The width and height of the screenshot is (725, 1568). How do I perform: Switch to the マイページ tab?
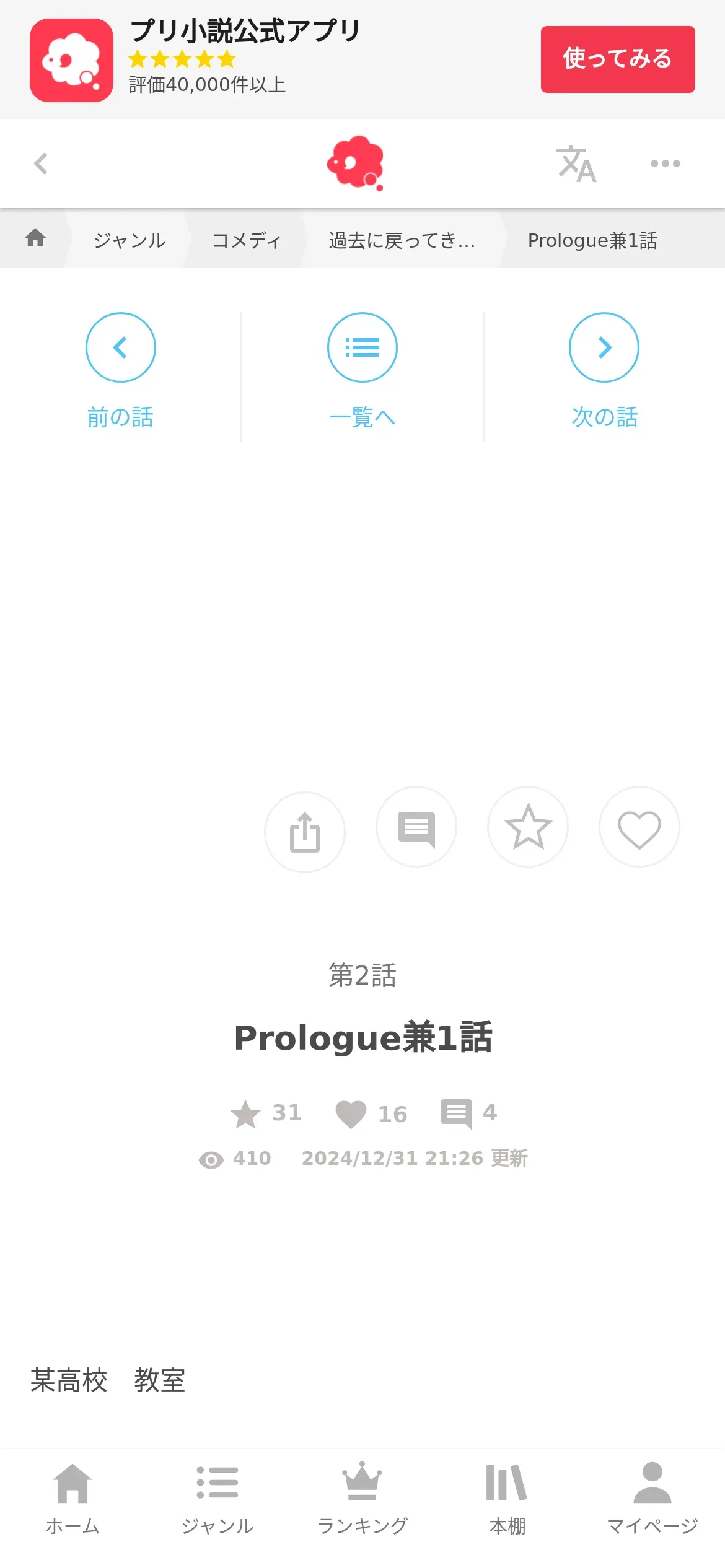pyautogui.click(x=652, y=1499)
